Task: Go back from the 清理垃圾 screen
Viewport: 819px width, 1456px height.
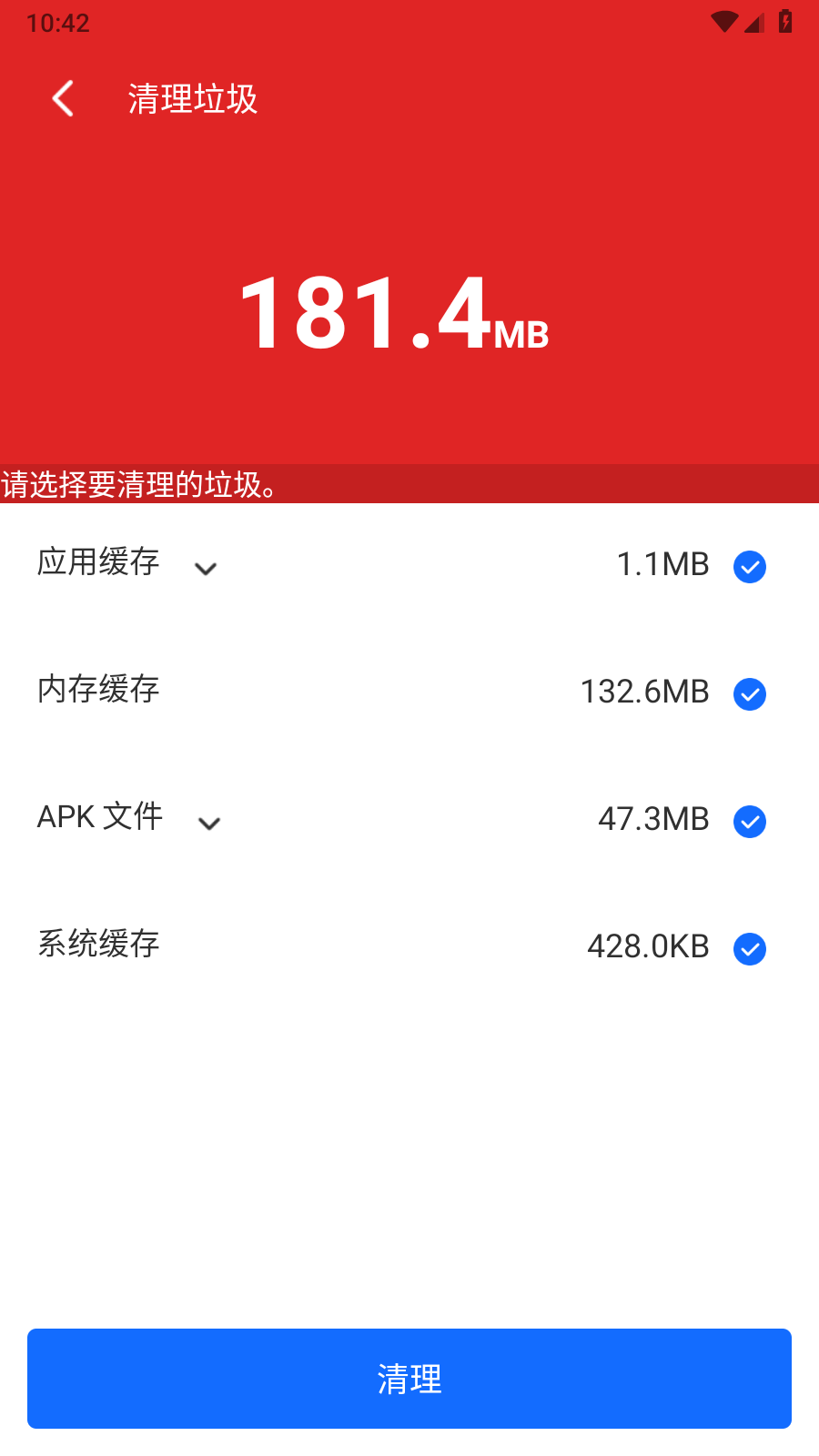Action: tap(63, 98)
